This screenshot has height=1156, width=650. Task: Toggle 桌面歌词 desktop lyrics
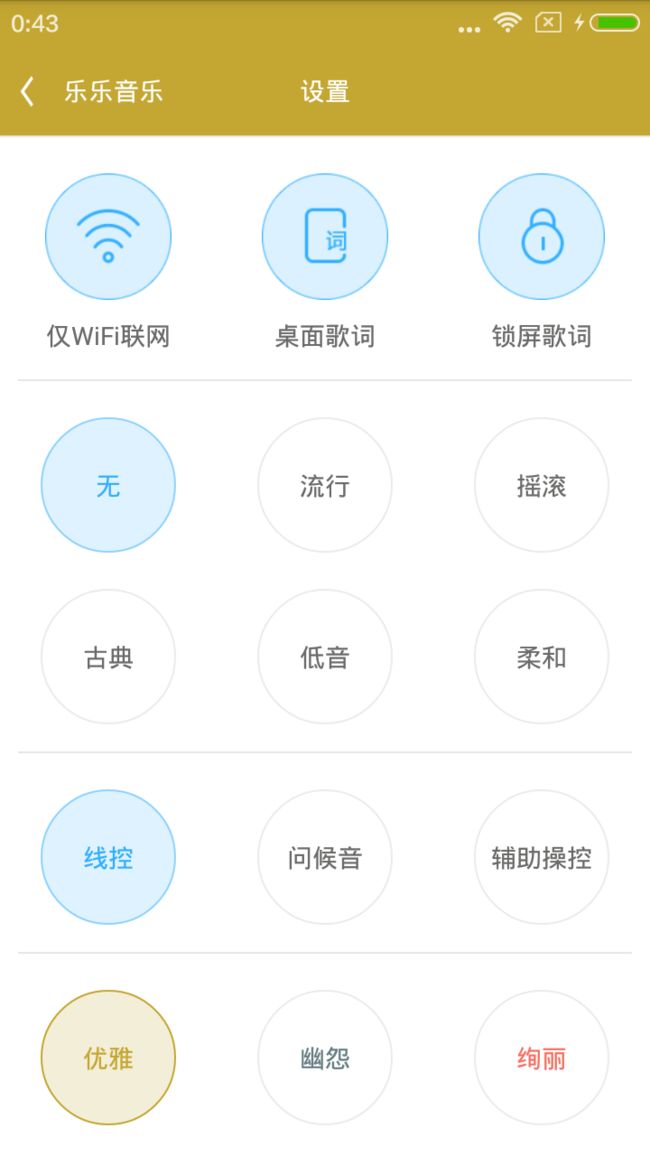click(x=325, y=237)
